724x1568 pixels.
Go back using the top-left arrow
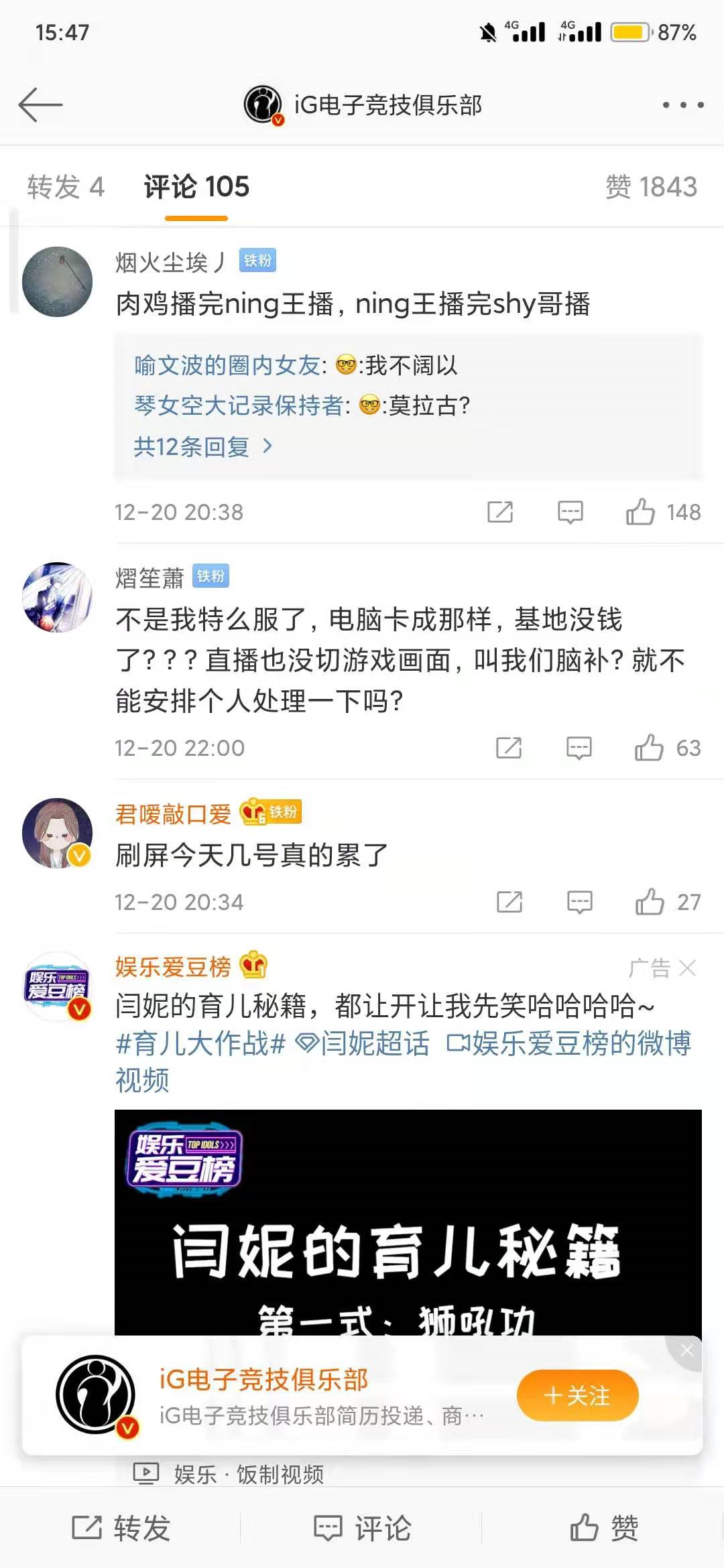pyautogui.click(x=40, y=105)
